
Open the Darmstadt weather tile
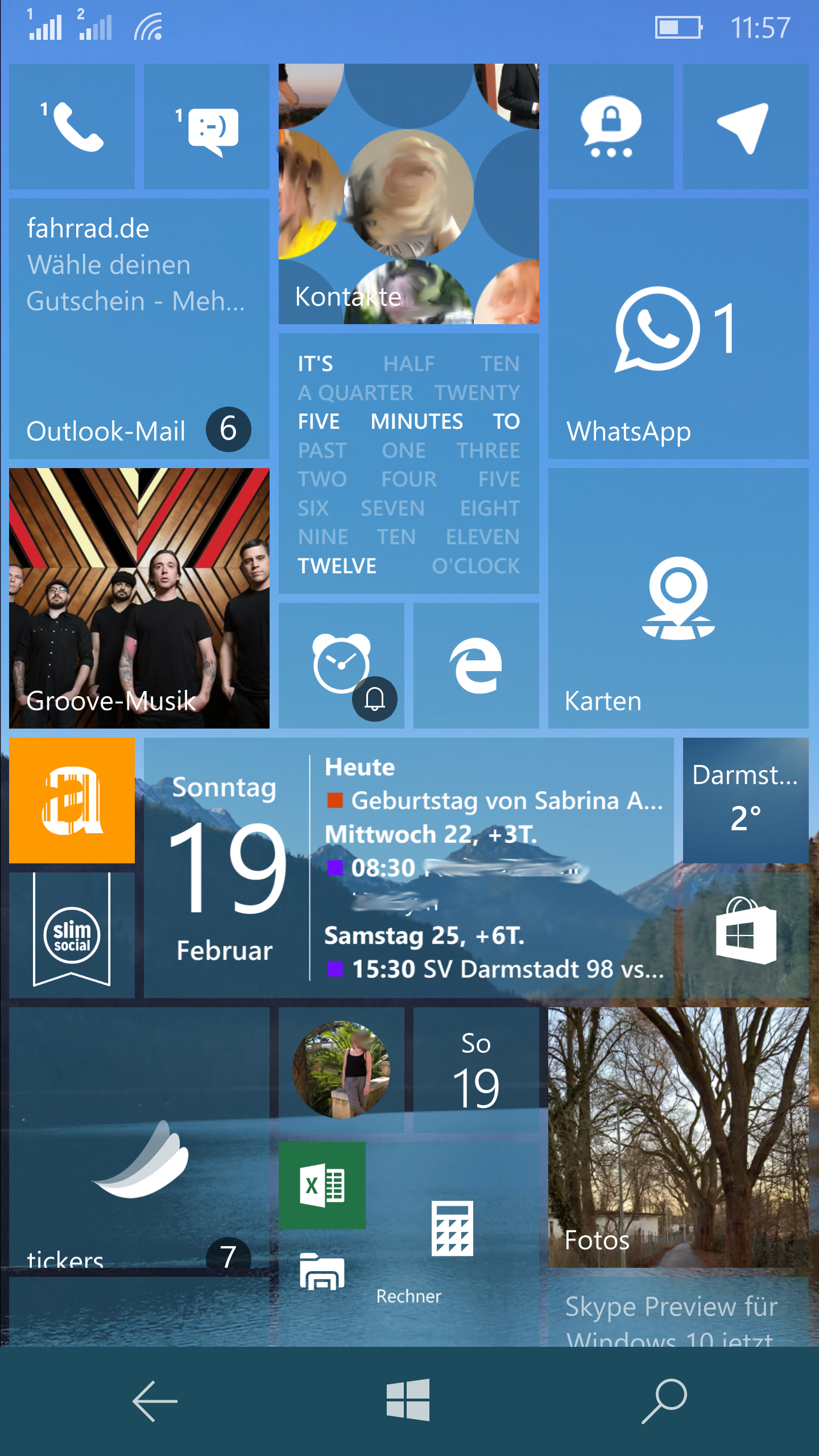tap(746, 800)
